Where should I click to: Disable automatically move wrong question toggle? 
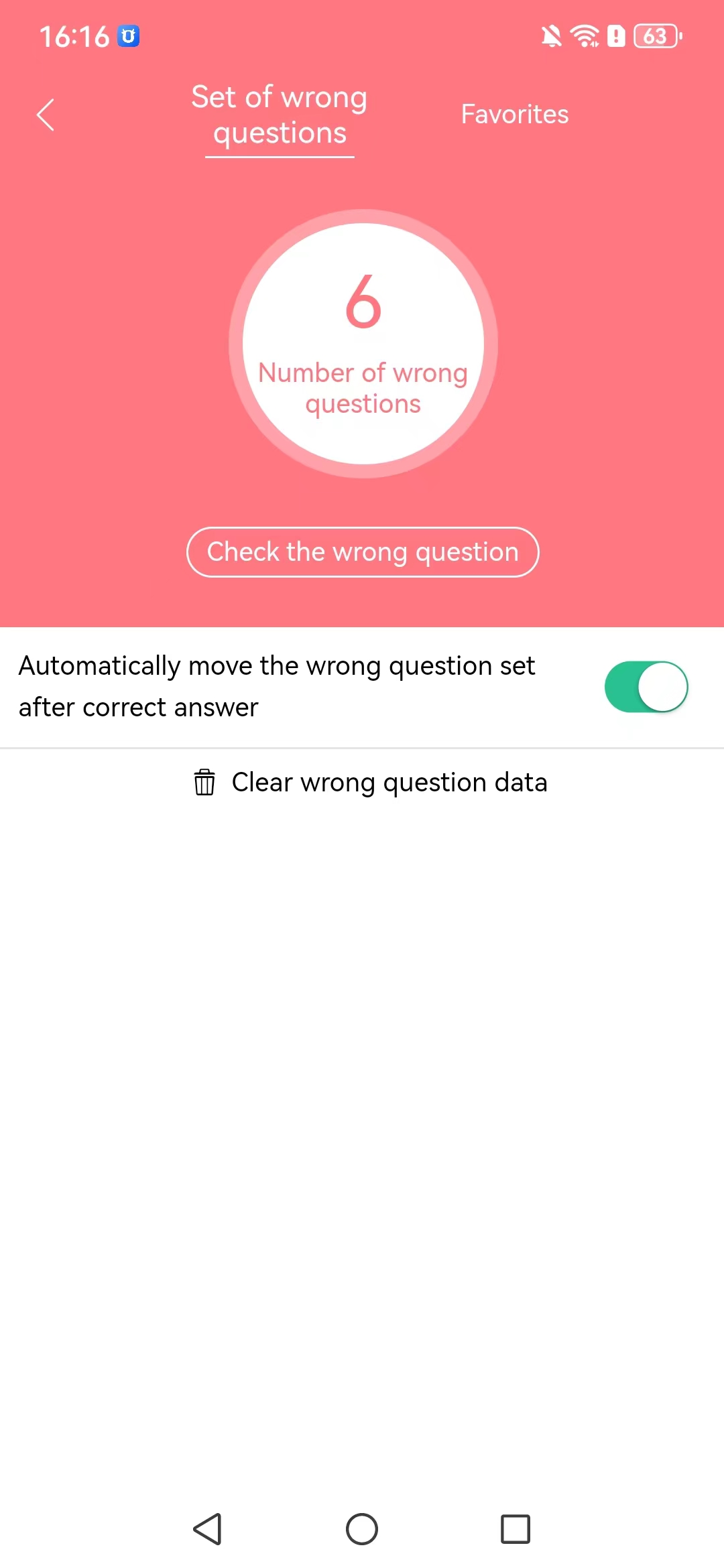pyautogui.click(x=646, y=687)
